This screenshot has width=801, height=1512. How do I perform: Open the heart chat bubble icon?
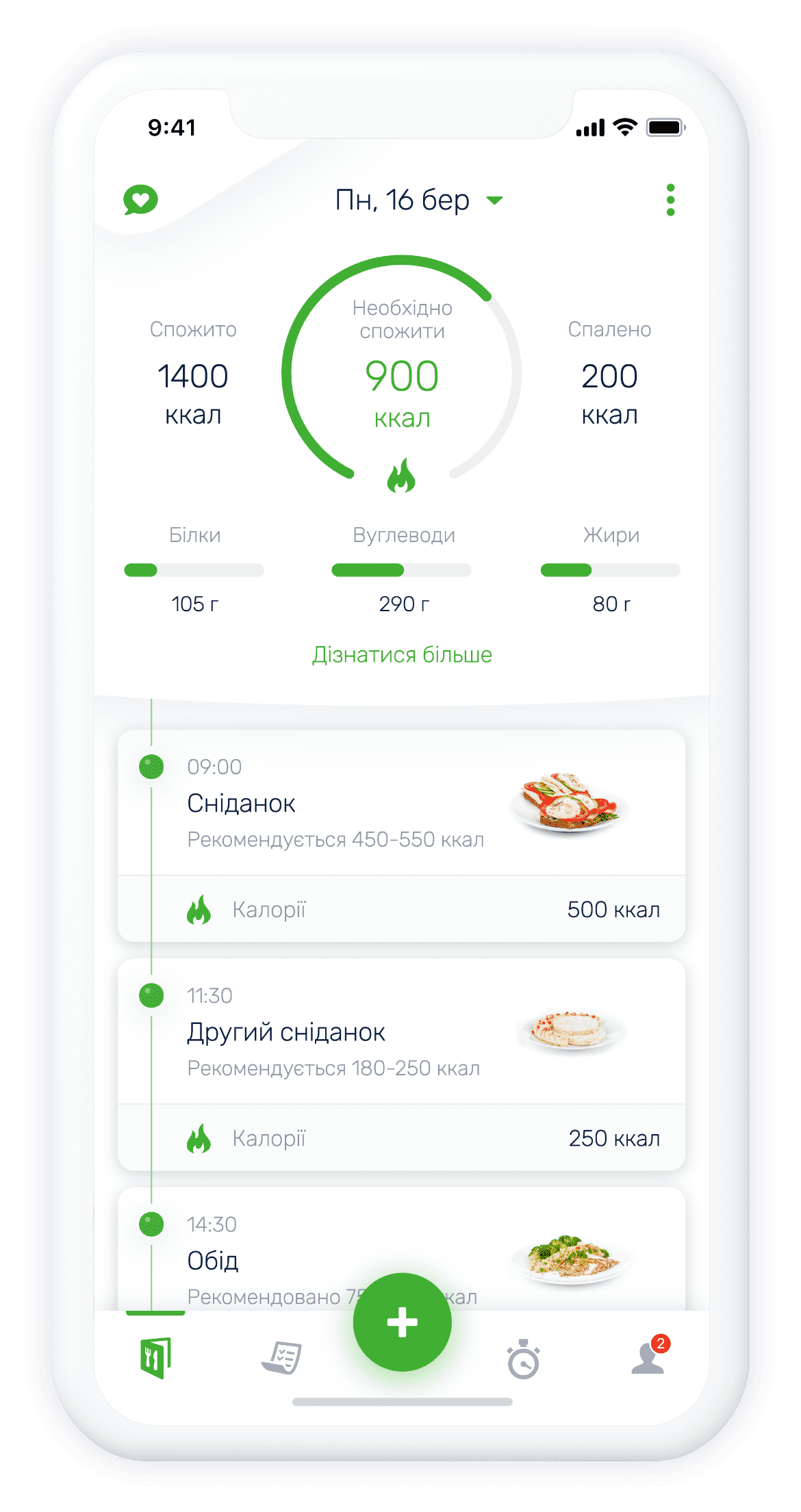point(140,200)
